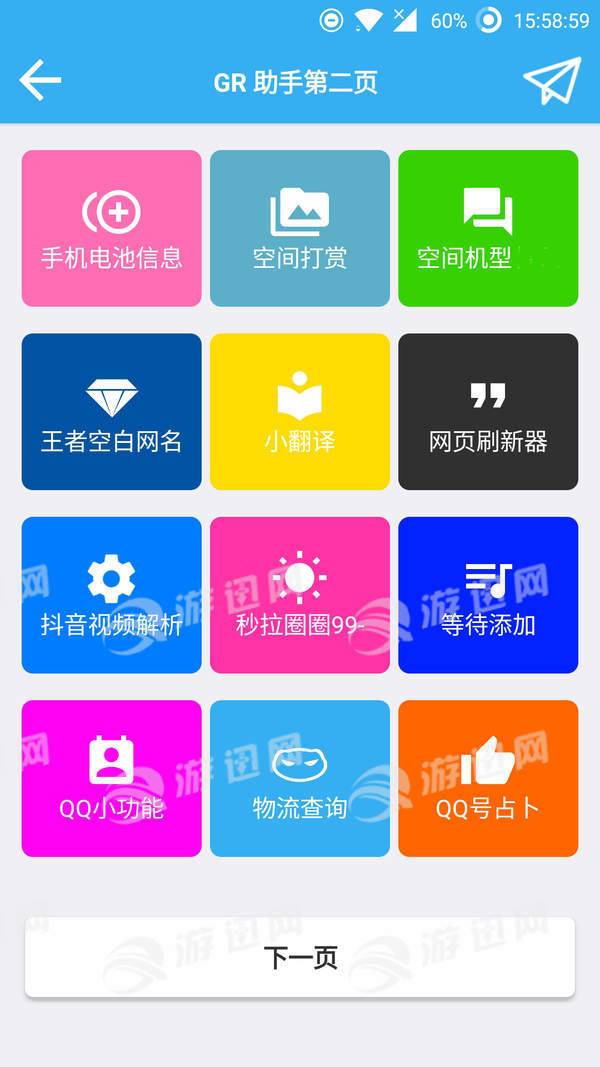Go back using the top-left arrow
600x1067 pixels.
[41, 81]
